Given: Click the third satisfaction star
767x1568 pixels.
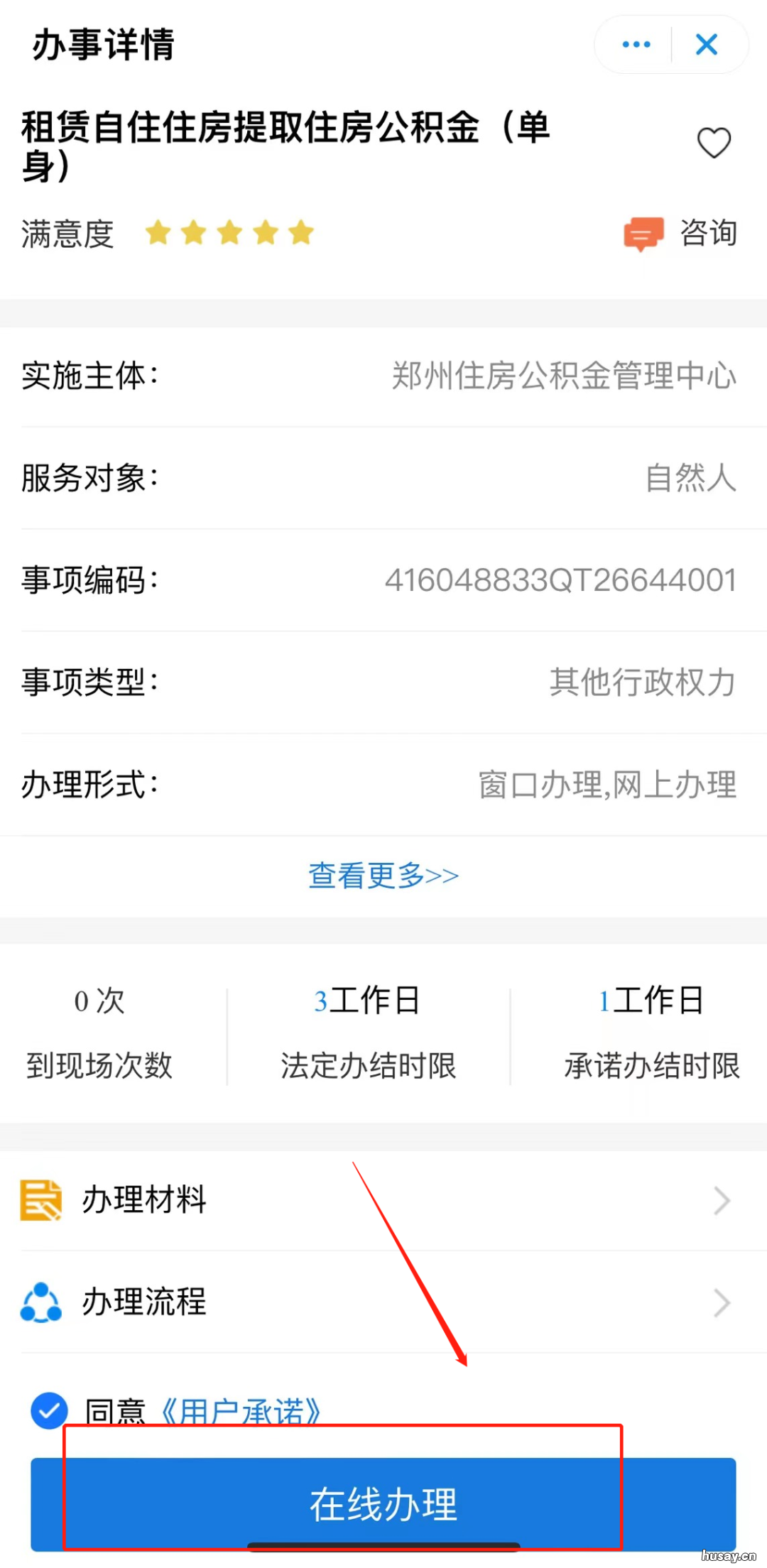Looking at the screenshot, I should [x=229, y=232].
